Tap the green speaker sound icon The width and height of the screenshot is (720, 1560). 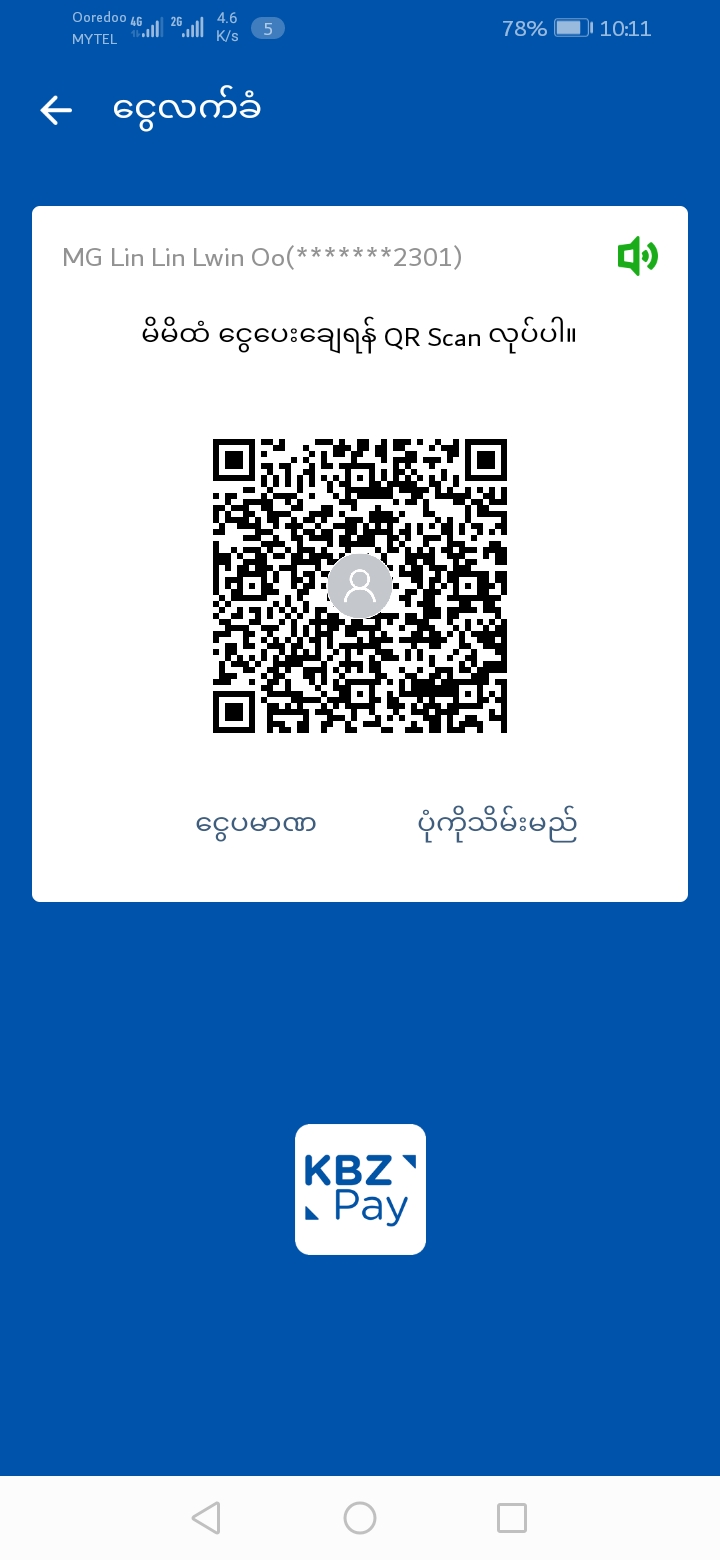[x=637, y=257]
